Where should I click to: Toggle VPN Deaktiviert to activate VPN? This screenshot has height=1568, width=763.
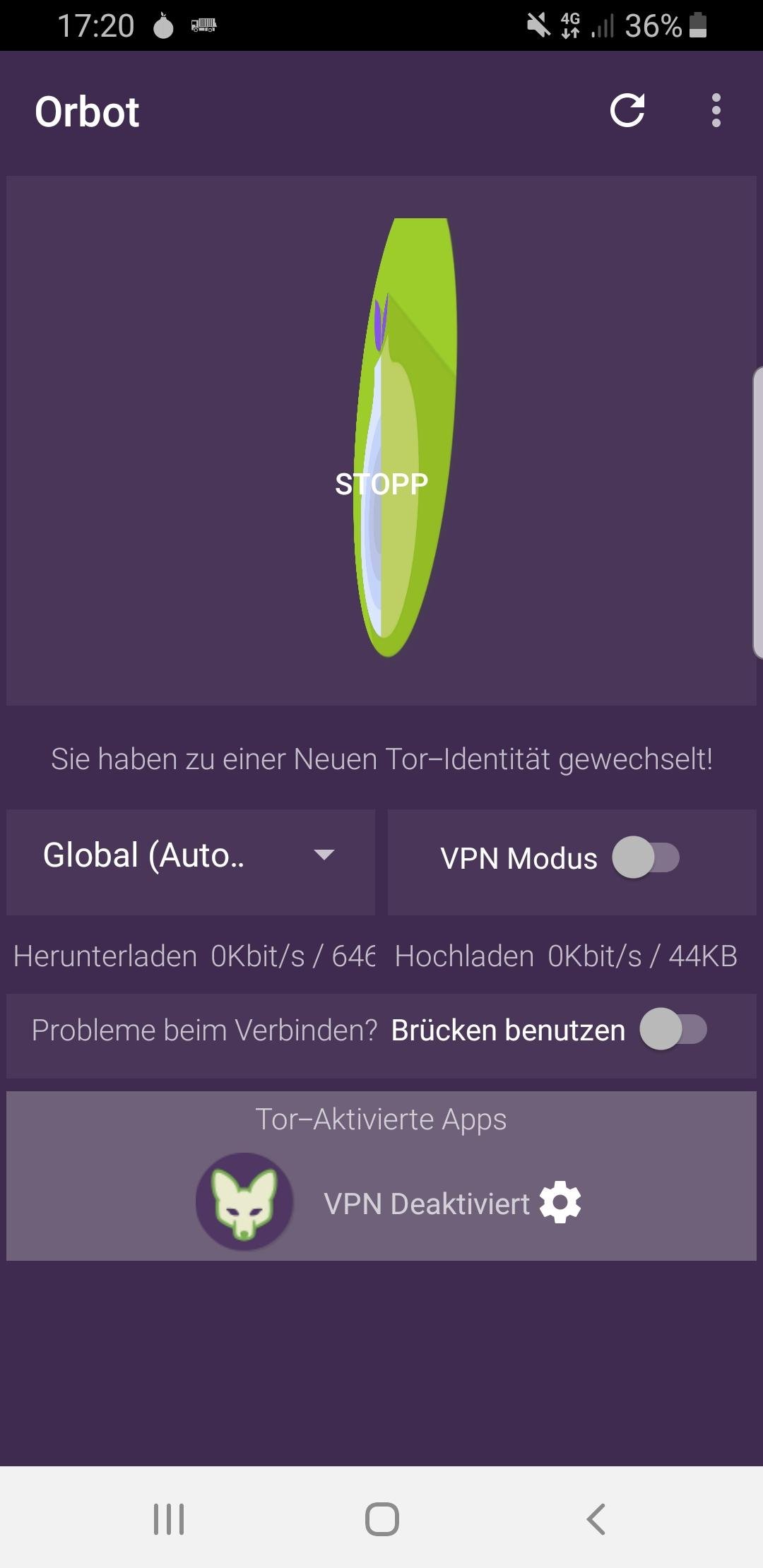click(426, 1201)
